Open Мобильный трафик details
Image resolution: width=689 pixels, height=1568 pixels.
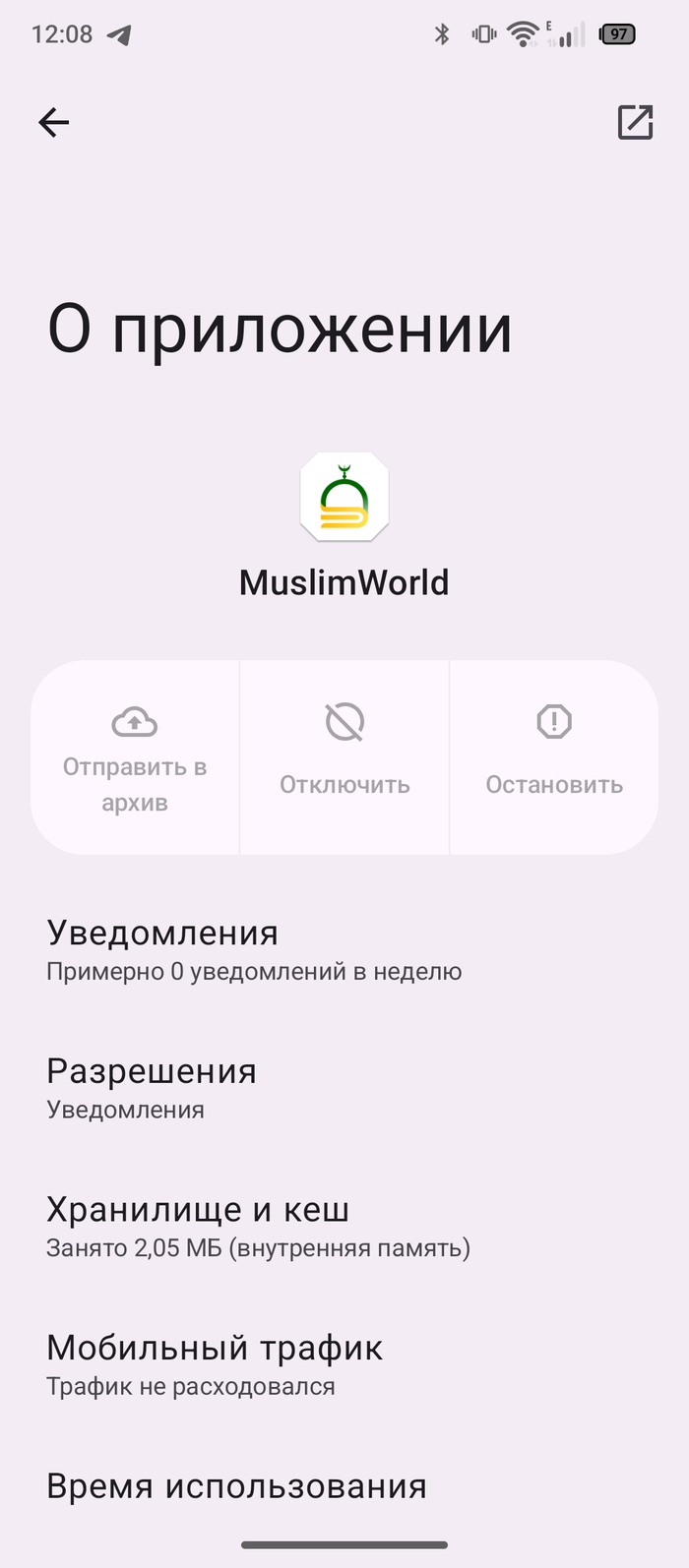pos(344,1366)
